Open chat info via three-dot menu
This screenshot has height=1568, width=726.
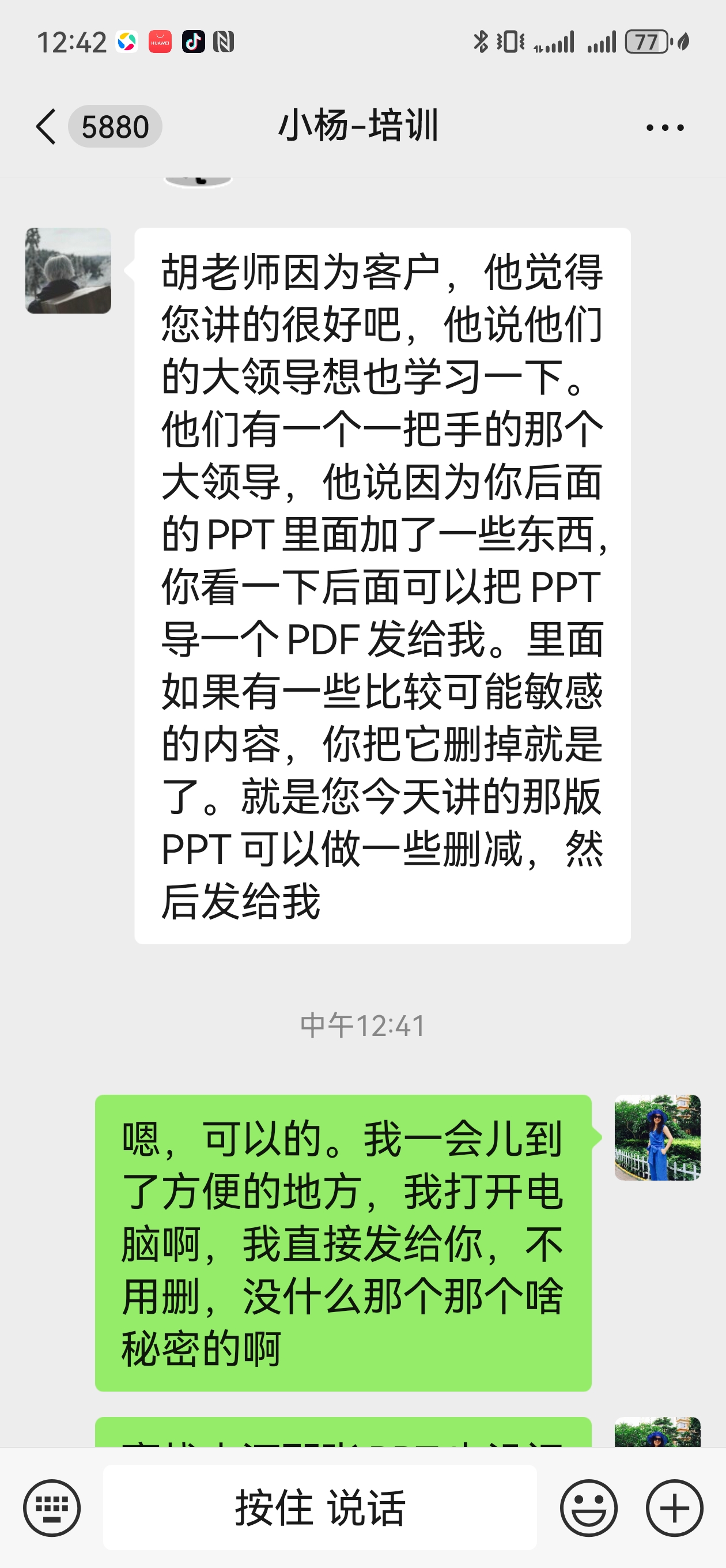pyautogui.click(x=664, y=128)
